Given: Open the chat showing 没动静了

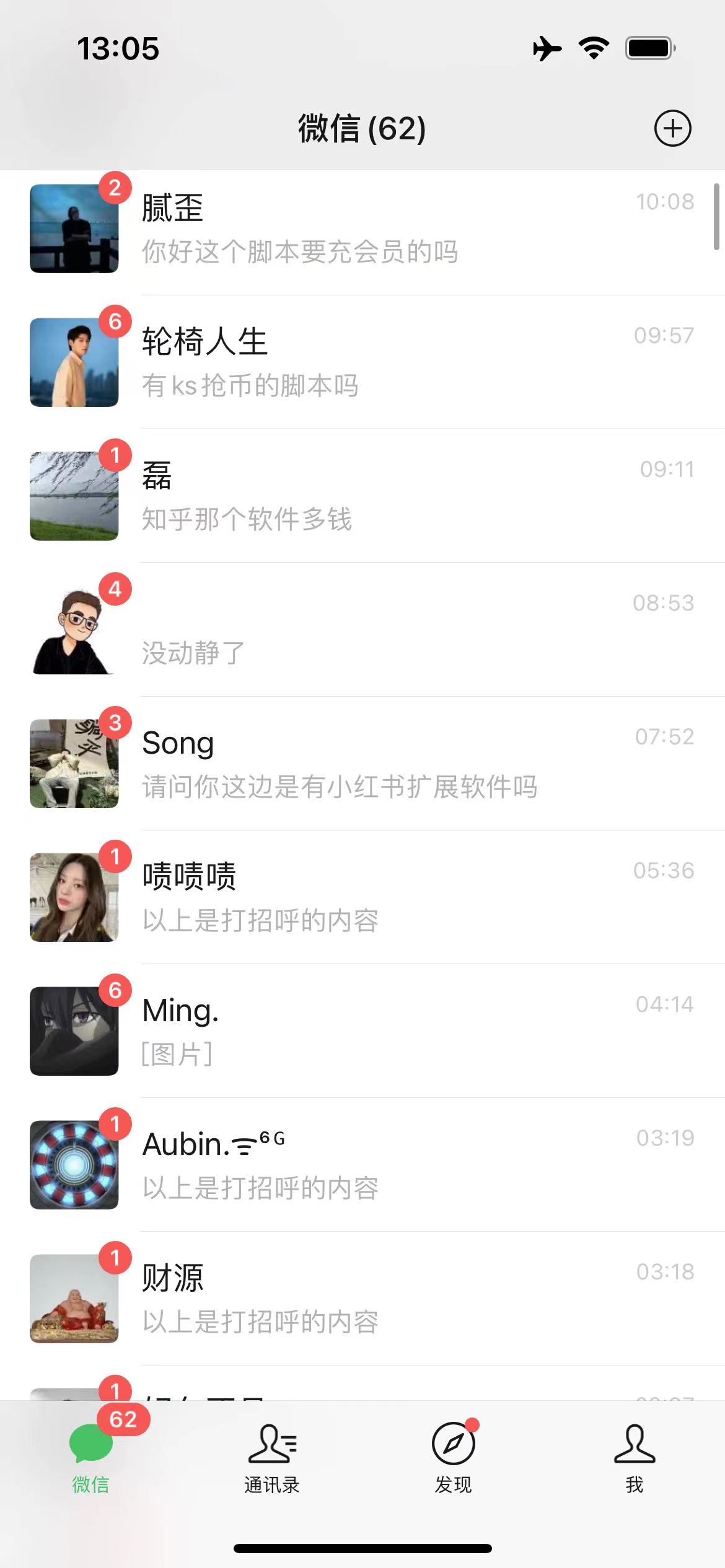Looking at the screenshot, I should pos(372,630).
